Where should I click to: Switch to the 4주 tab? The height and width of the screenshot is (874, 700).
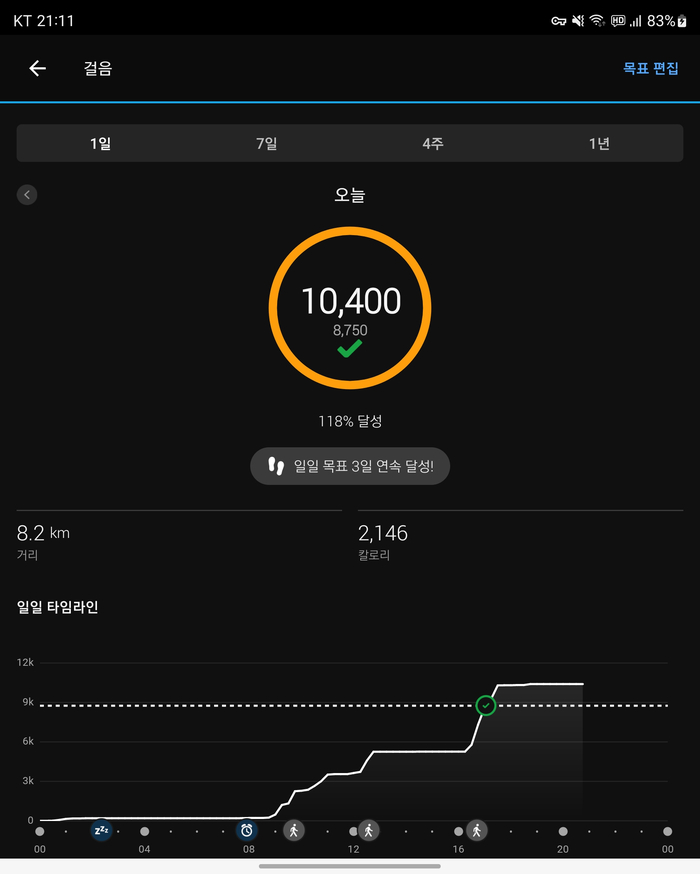(433, 143)
